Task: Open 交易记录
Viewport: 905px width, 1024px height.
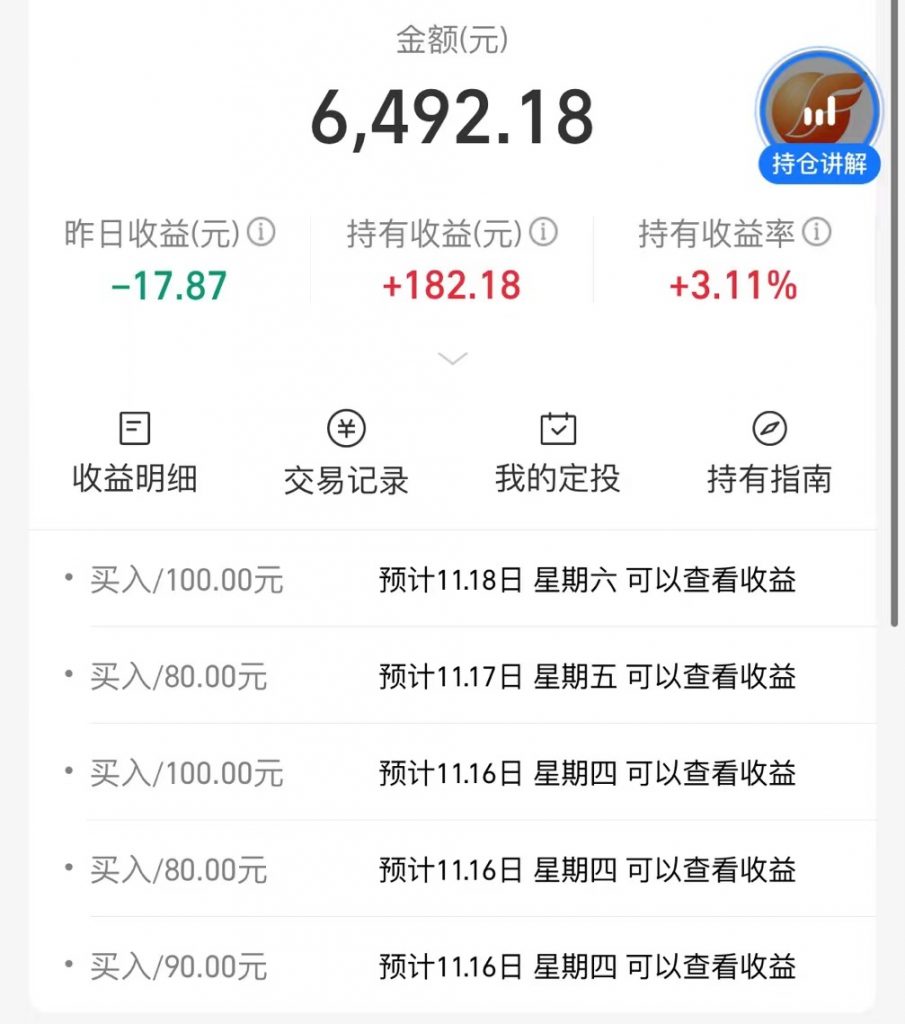Action: tap(346, 455)
